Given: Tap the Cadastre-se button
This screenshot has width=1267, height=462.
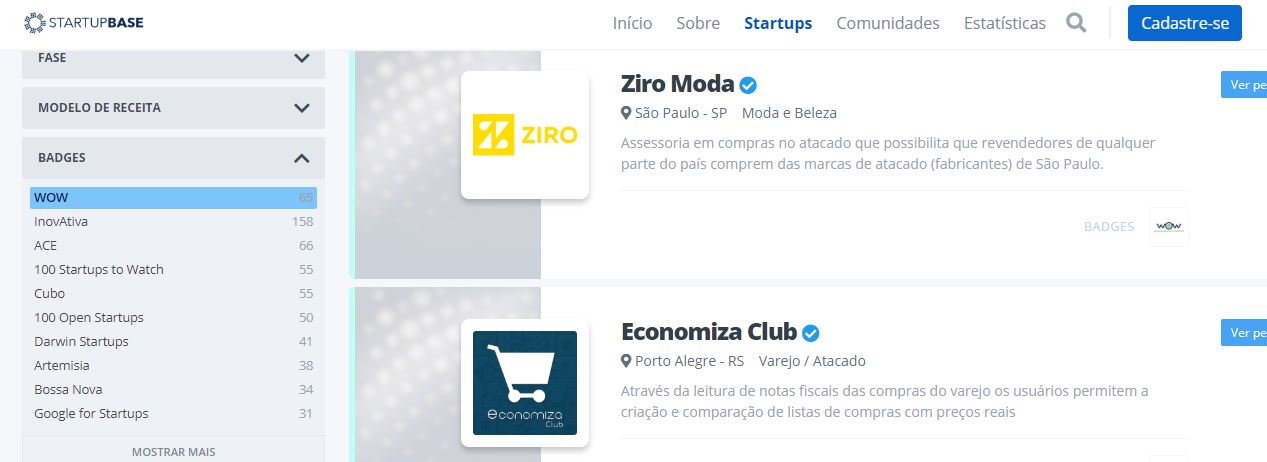Looking at the screenshot, I should click(x=1184, y=23).
